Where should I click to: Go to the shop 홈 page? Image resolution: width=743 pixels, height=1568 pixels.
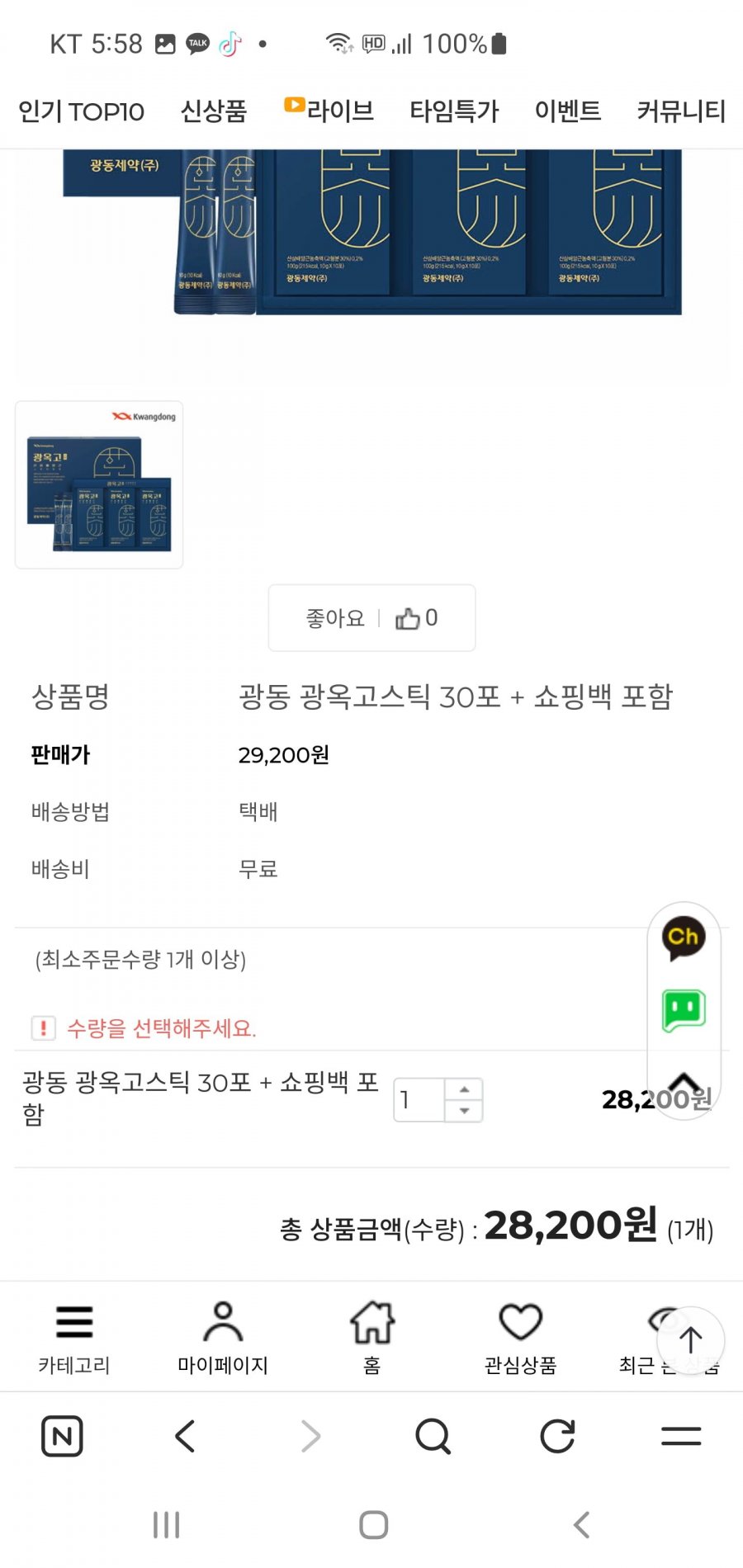[372, 1339]
